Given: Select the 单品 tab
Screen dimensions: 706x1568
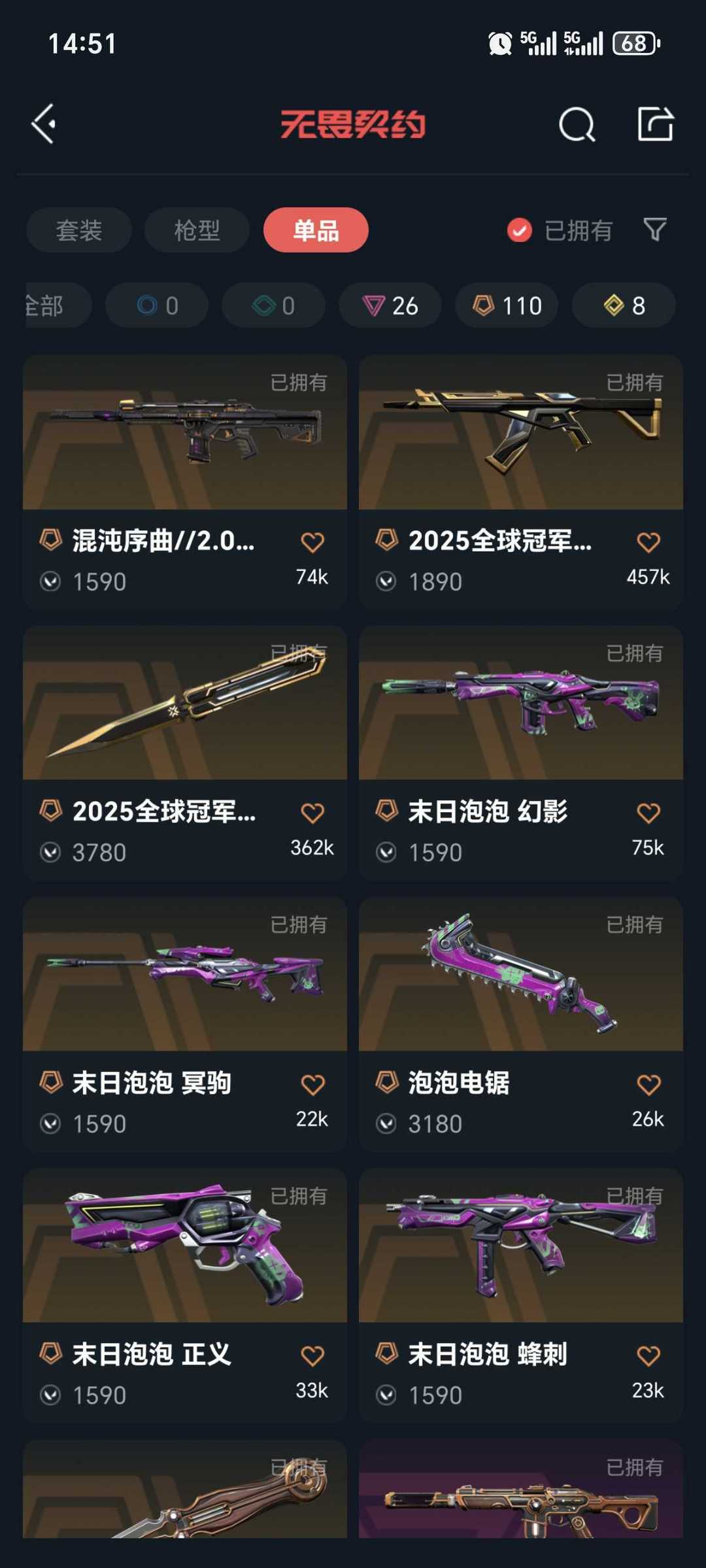Looking at the screenshot, I should point(316,230).
